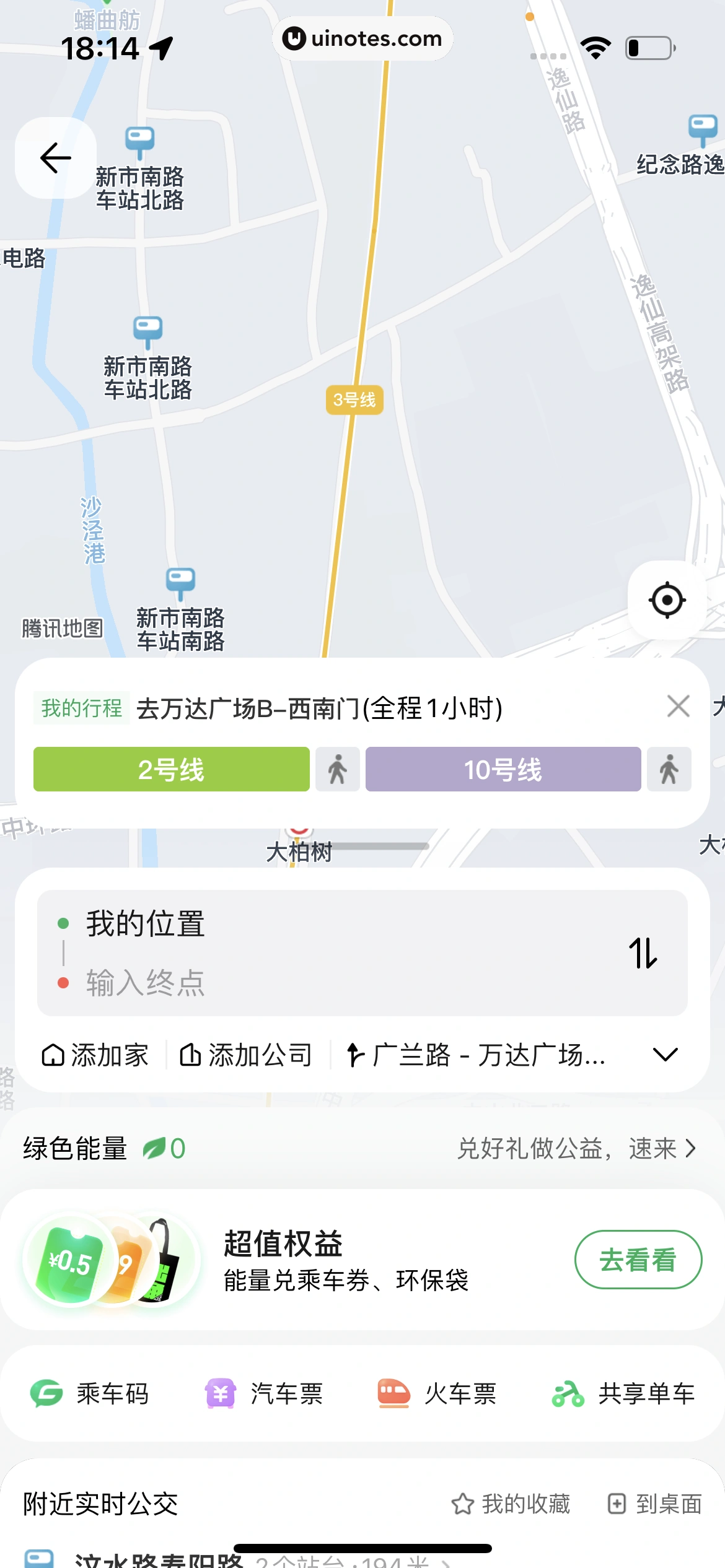Expand the recent routes dropdown chevron
This screenshot has width=725, height=1568.
click(x=665, y=1055)
